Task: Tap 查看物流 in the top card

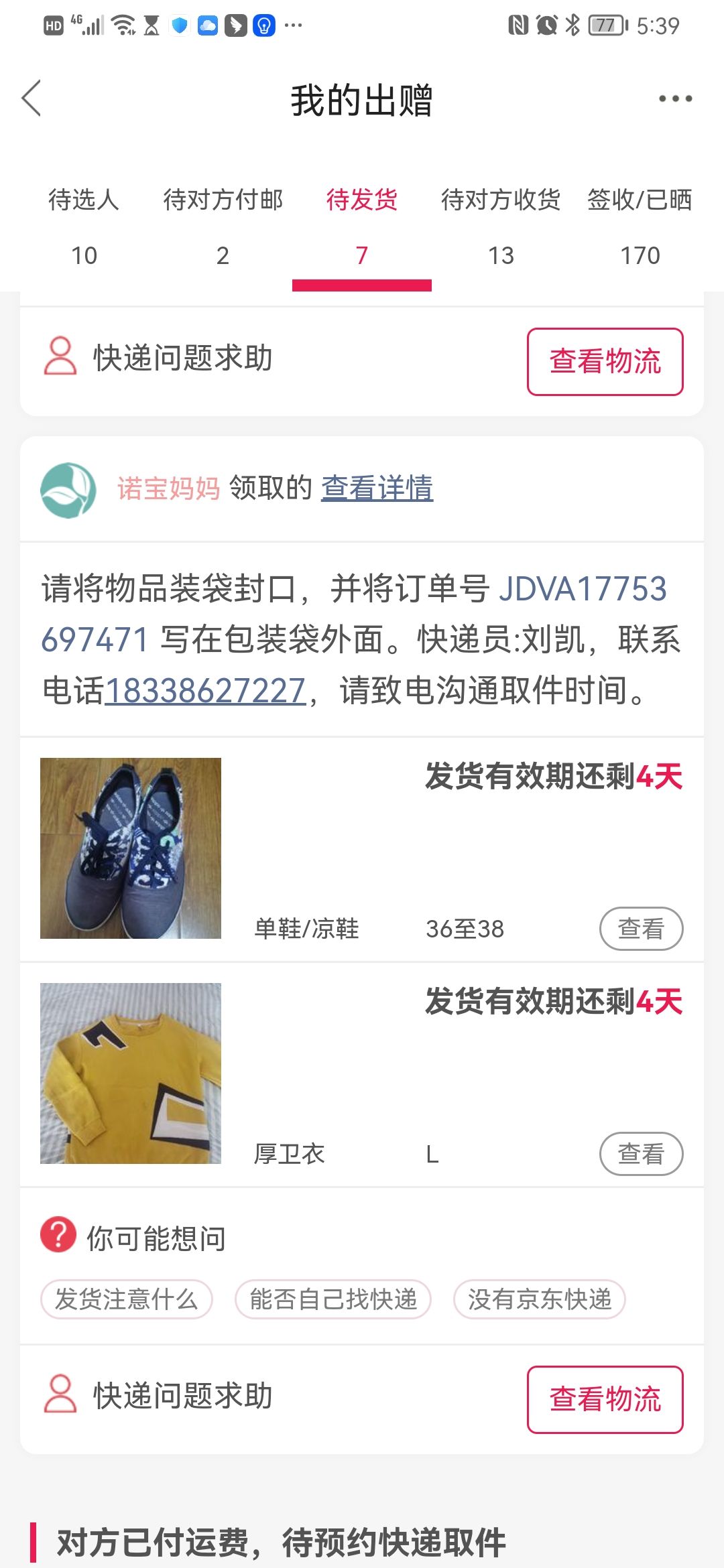Action: [x=605, y=362]
